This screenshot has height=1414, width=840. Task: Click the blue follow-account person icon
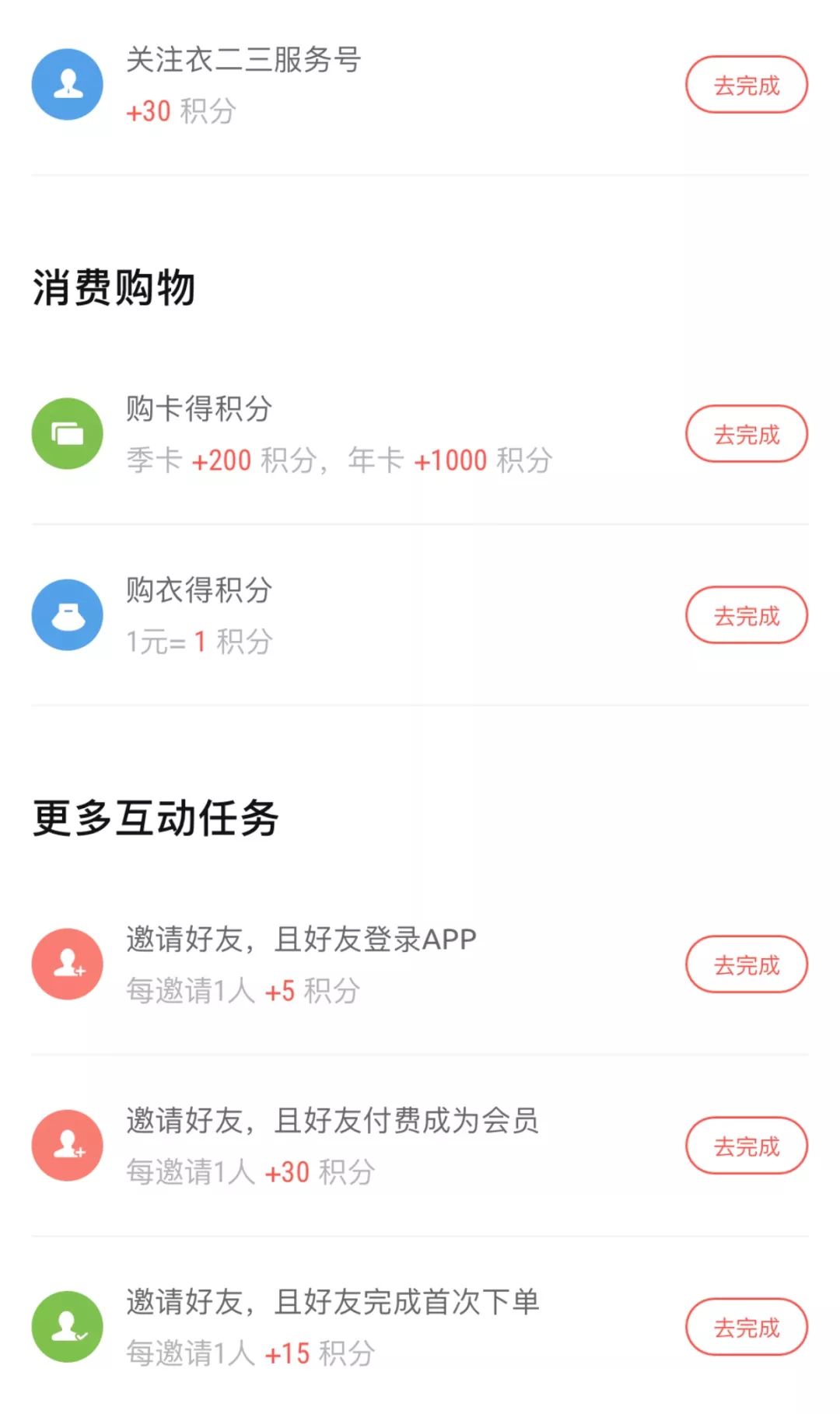[x=68, y=84]
